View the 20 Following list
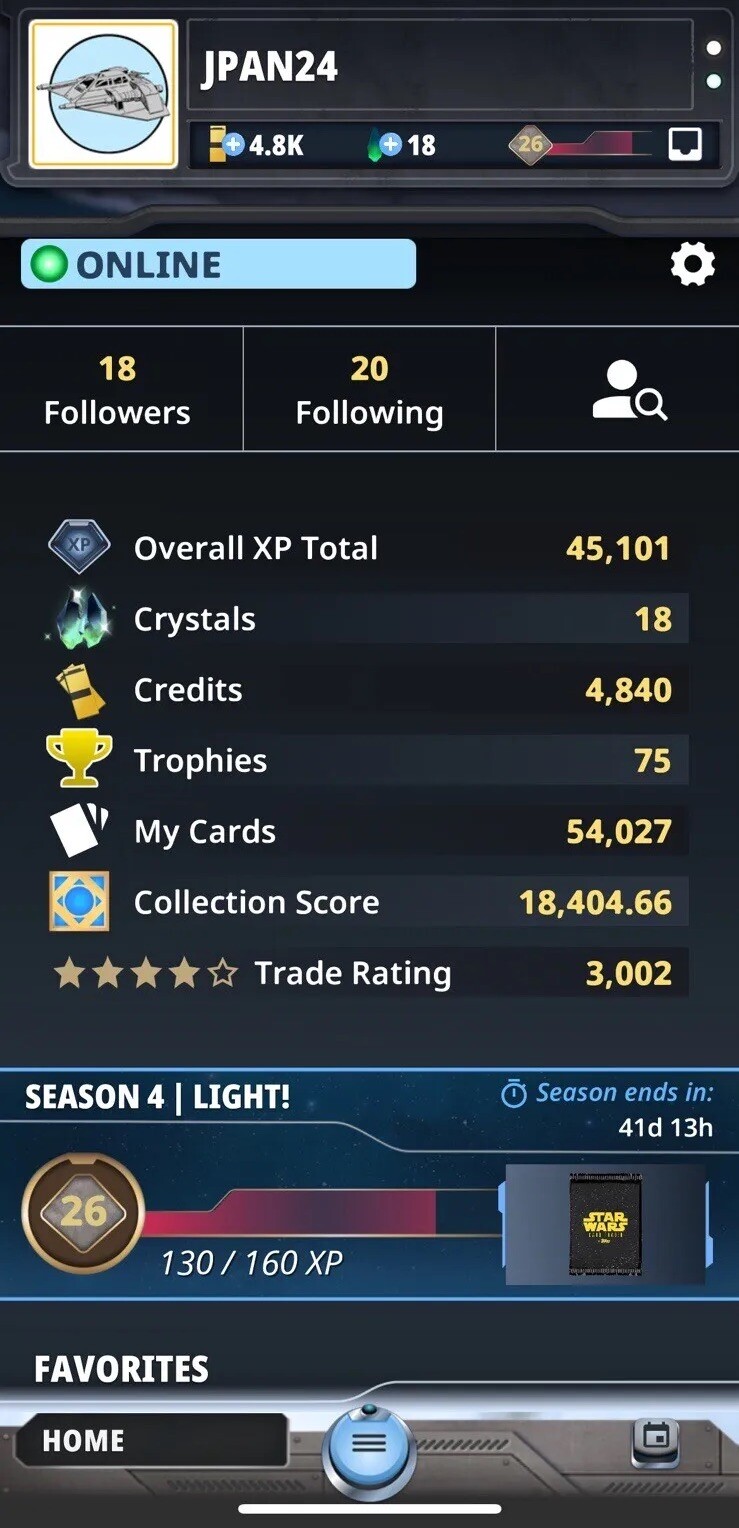This screenshot has height=1528, width=739. [x=369, y=390]
